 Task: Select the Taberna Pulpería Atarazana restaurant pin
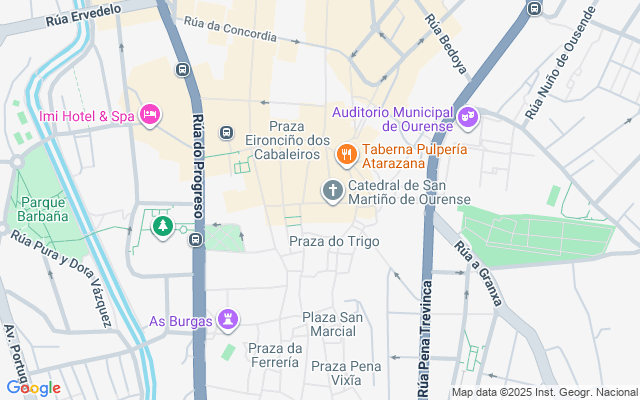click(347, 154)
